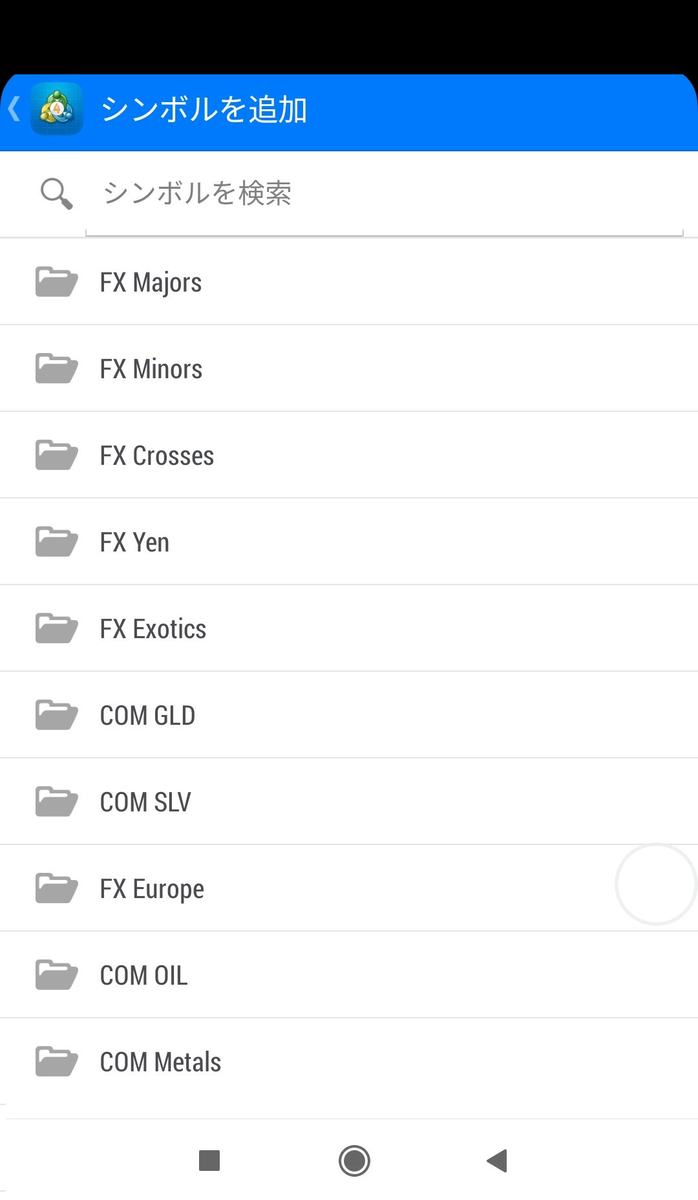Open recent apps from the navigation bar
The height and width of the screenshot is (1200, 698).
coord(209,1160)
